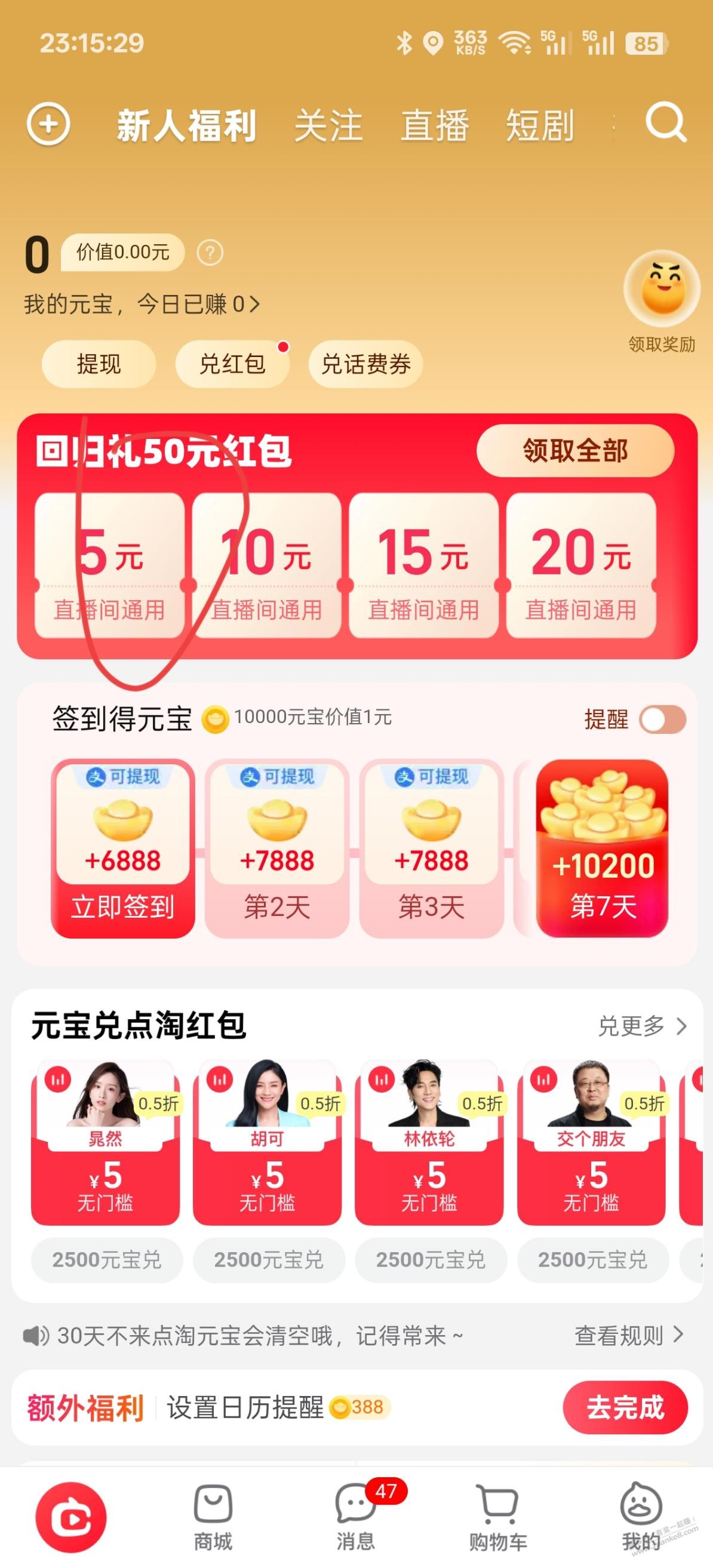Tap the plus icon at top left
The width and height of the screenshot is (713, 1568).
[x=49, y=124]
